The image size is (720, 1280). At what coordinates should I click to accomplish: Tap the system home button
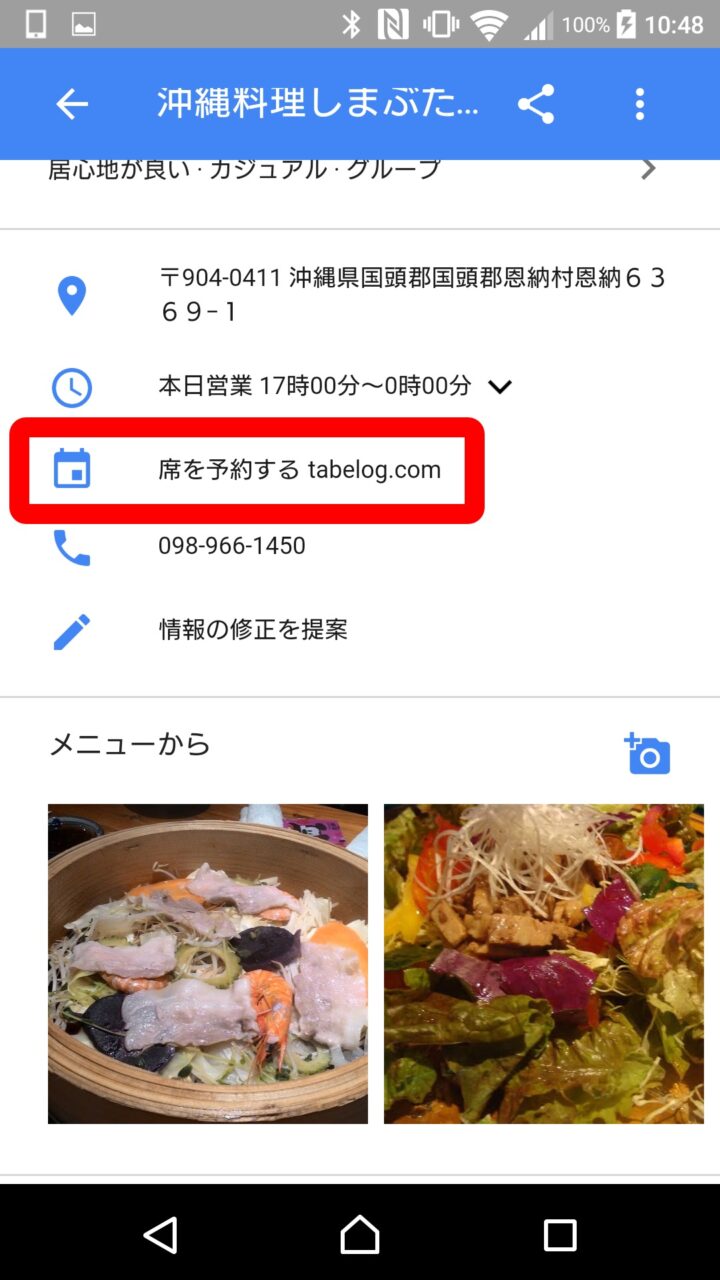[360, 1234]
